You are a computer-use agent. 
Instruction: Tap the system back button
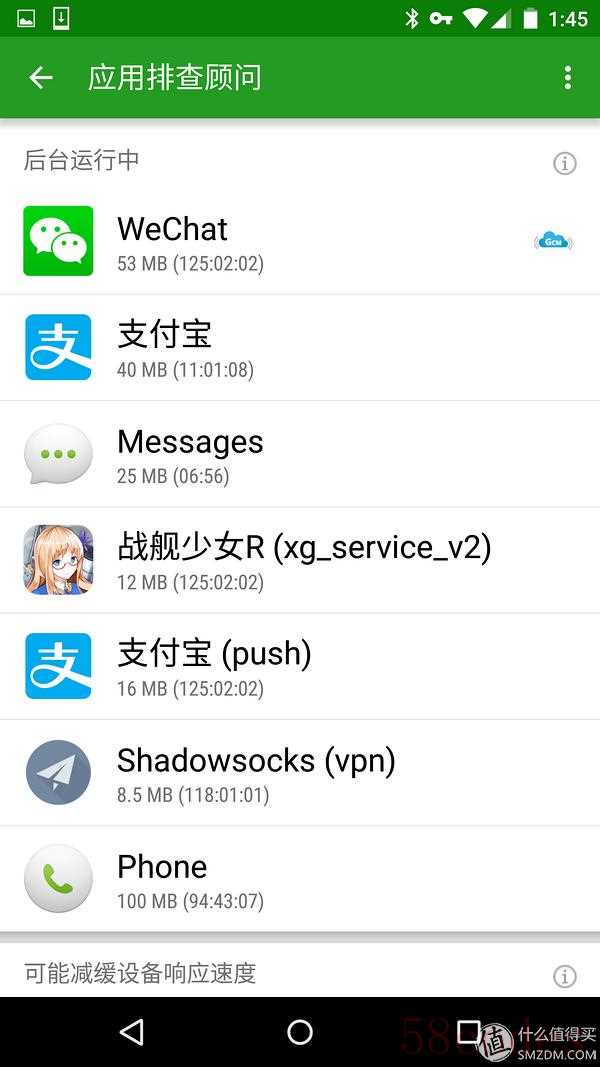coord(131,1032)
